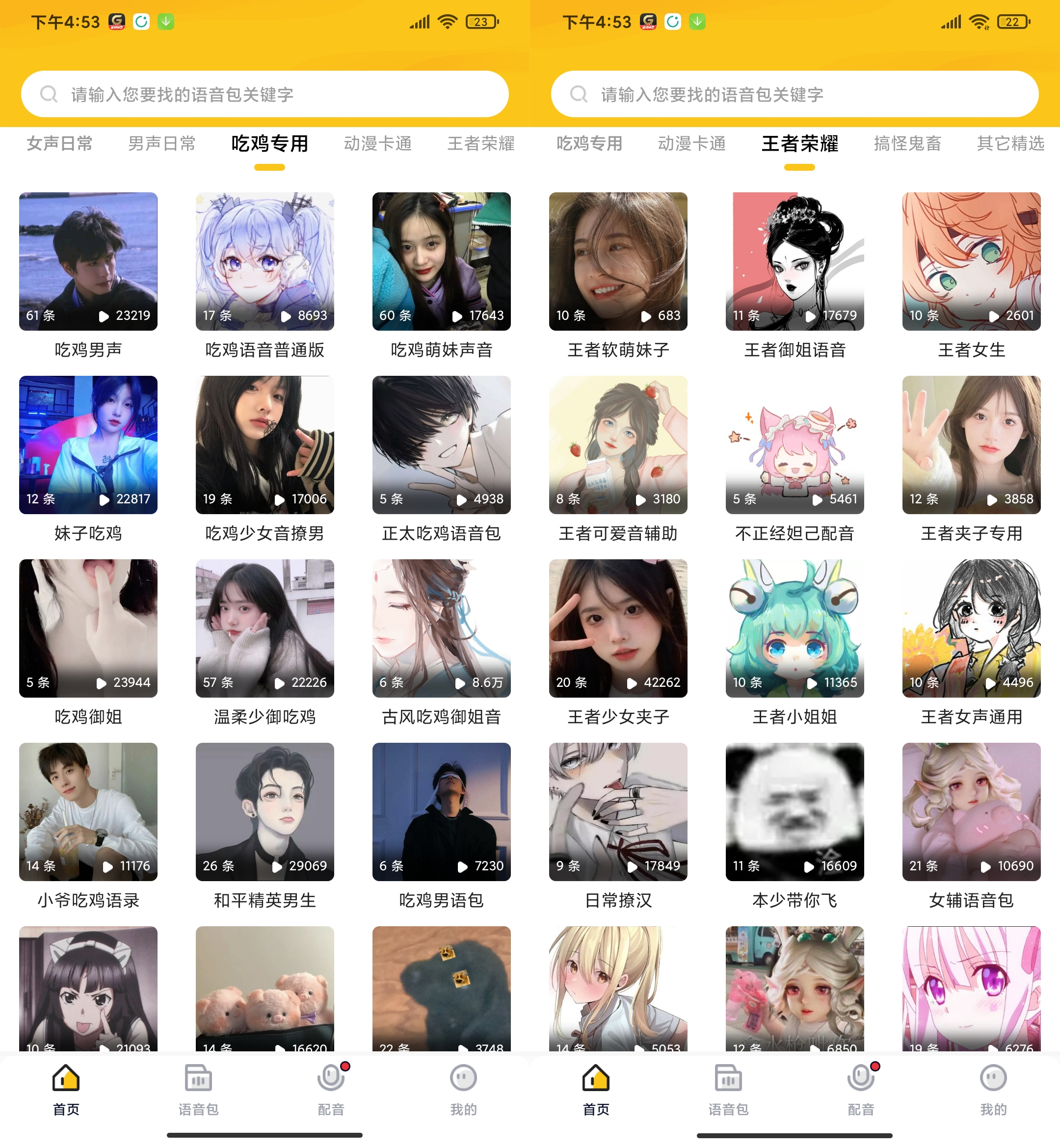Open the 古风吃鸡御姐音 pack
1060x1148 pixels.
point(441,628)
